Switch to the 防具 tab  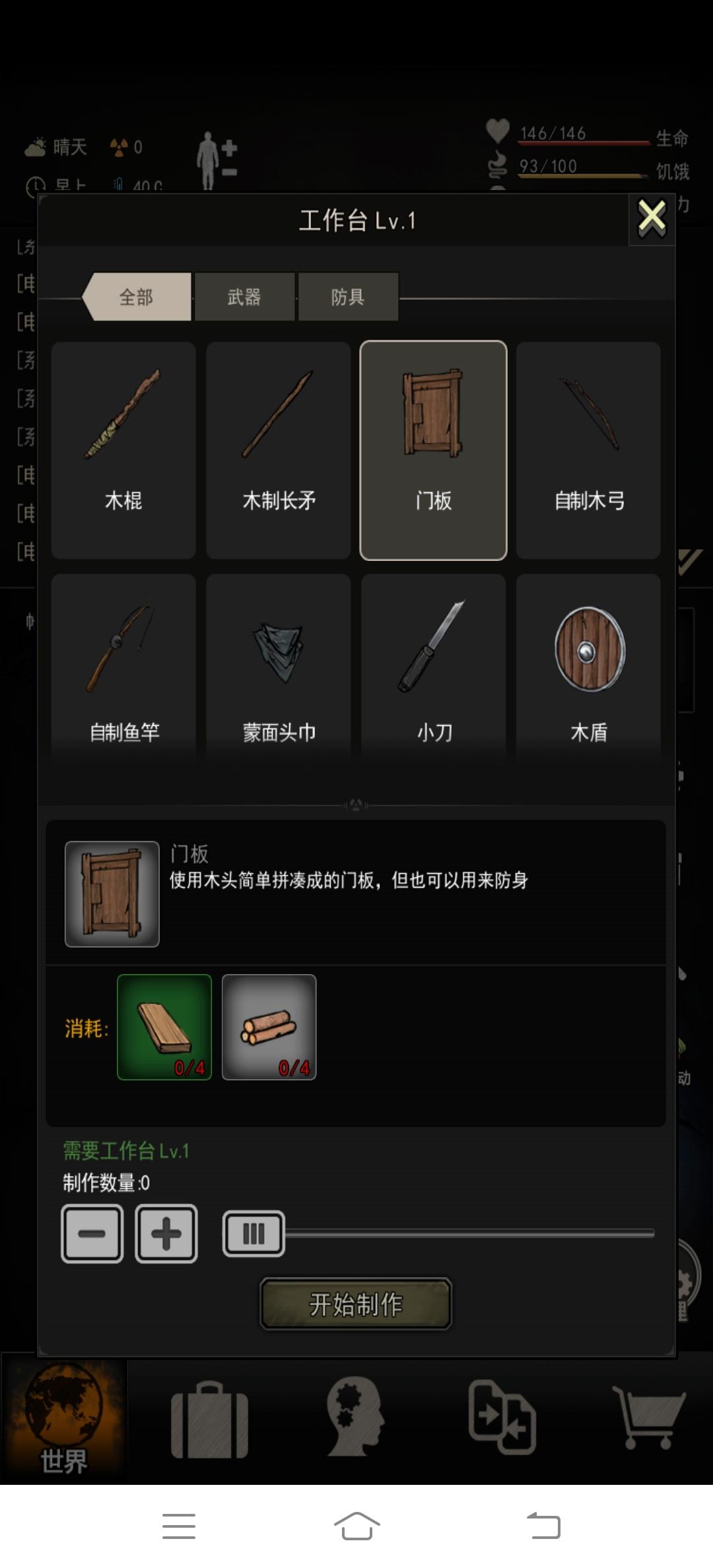click(x=349, y=298)
